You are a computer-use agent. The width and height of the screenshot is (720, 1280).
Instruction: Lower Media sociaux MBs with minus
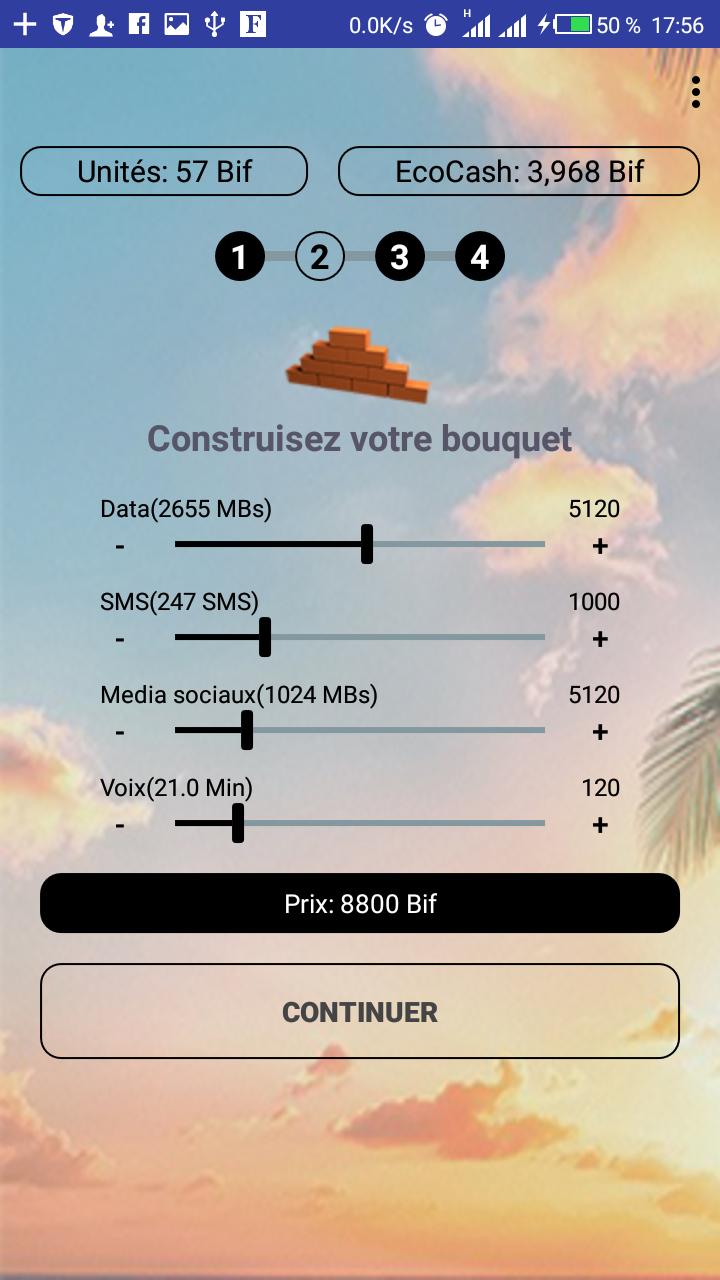[x=120, y=732]
